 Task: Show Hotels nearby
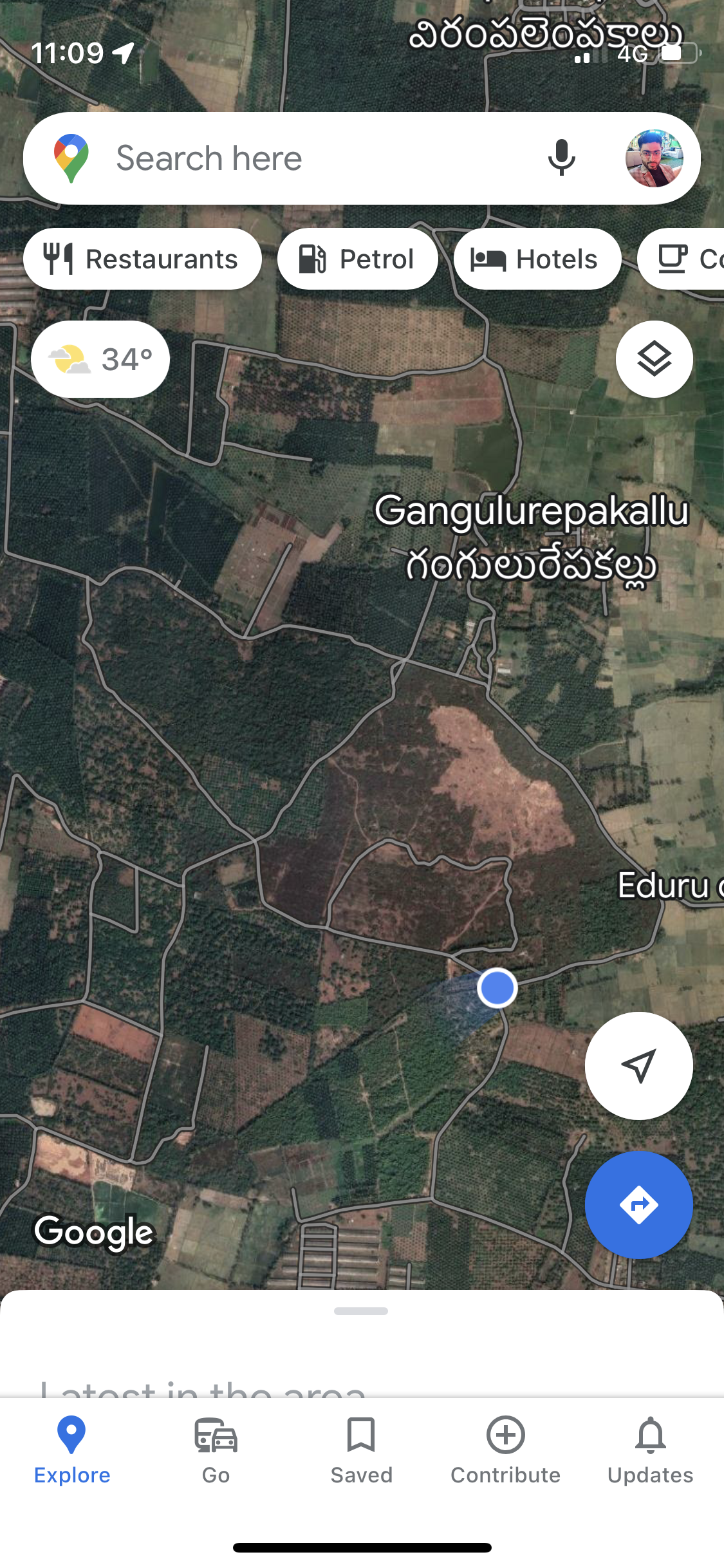537,259
